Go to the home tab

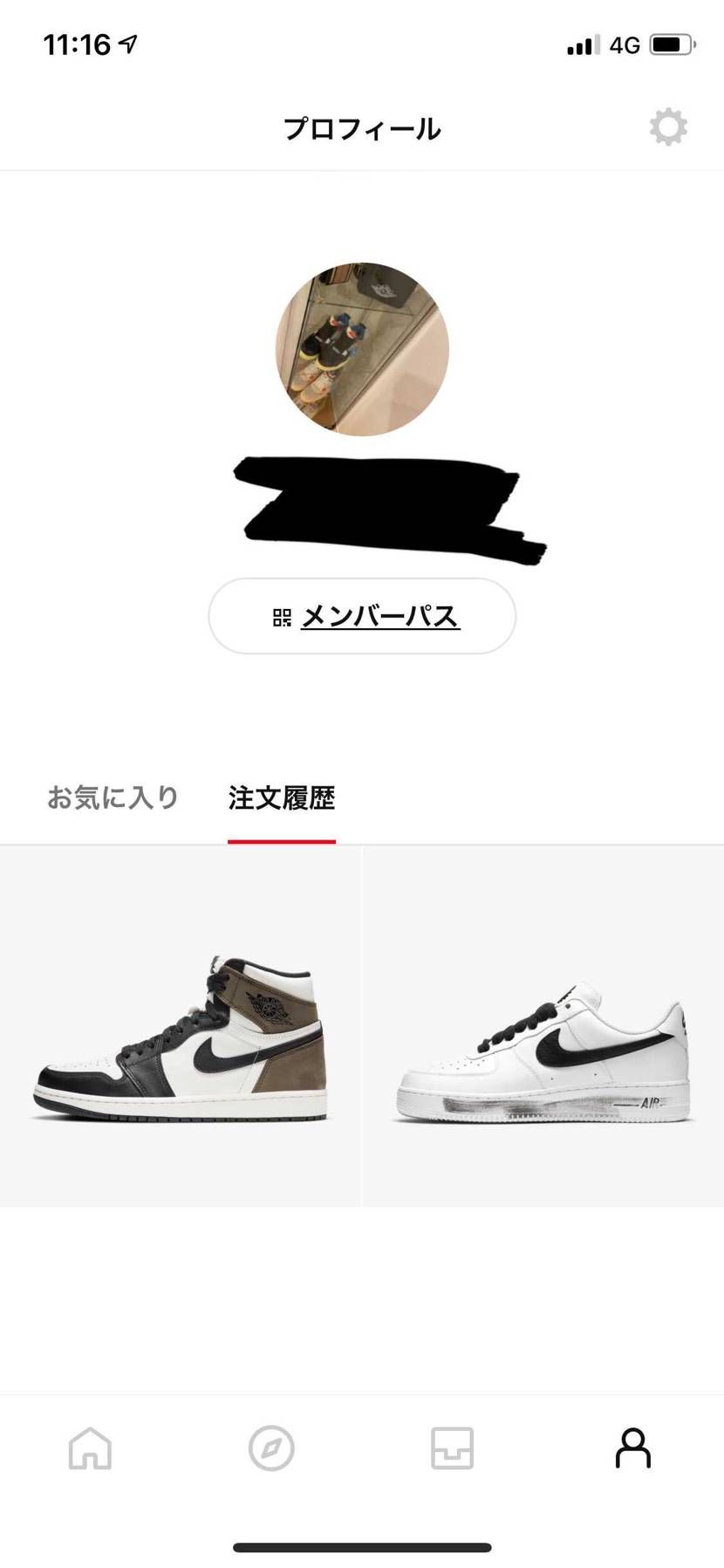click(x=91, y=1448)
